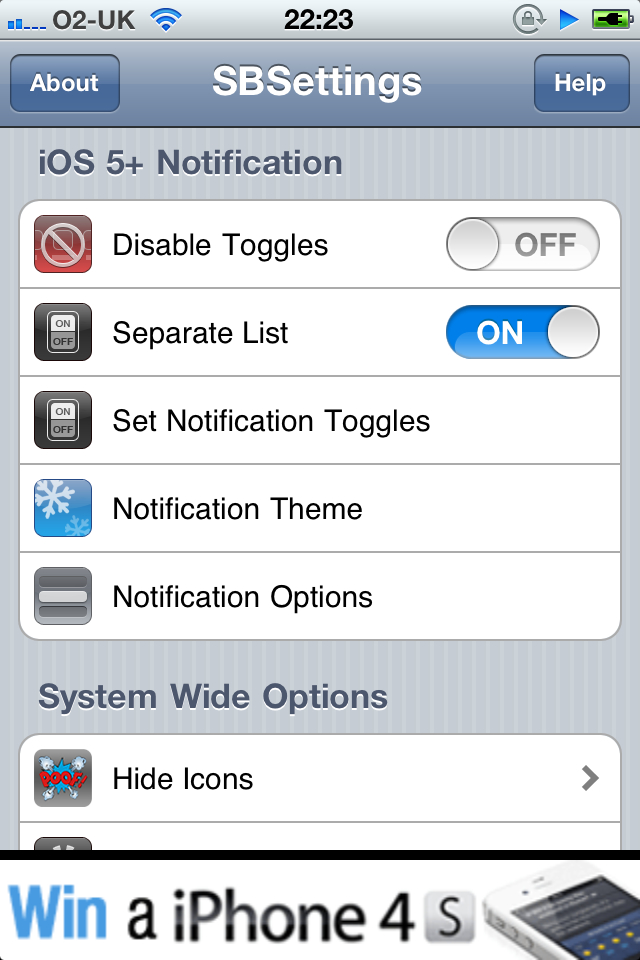This screenshot has width=640, height=960.
Task: Turn off the Separate List switch
Action: click(522, 333)
